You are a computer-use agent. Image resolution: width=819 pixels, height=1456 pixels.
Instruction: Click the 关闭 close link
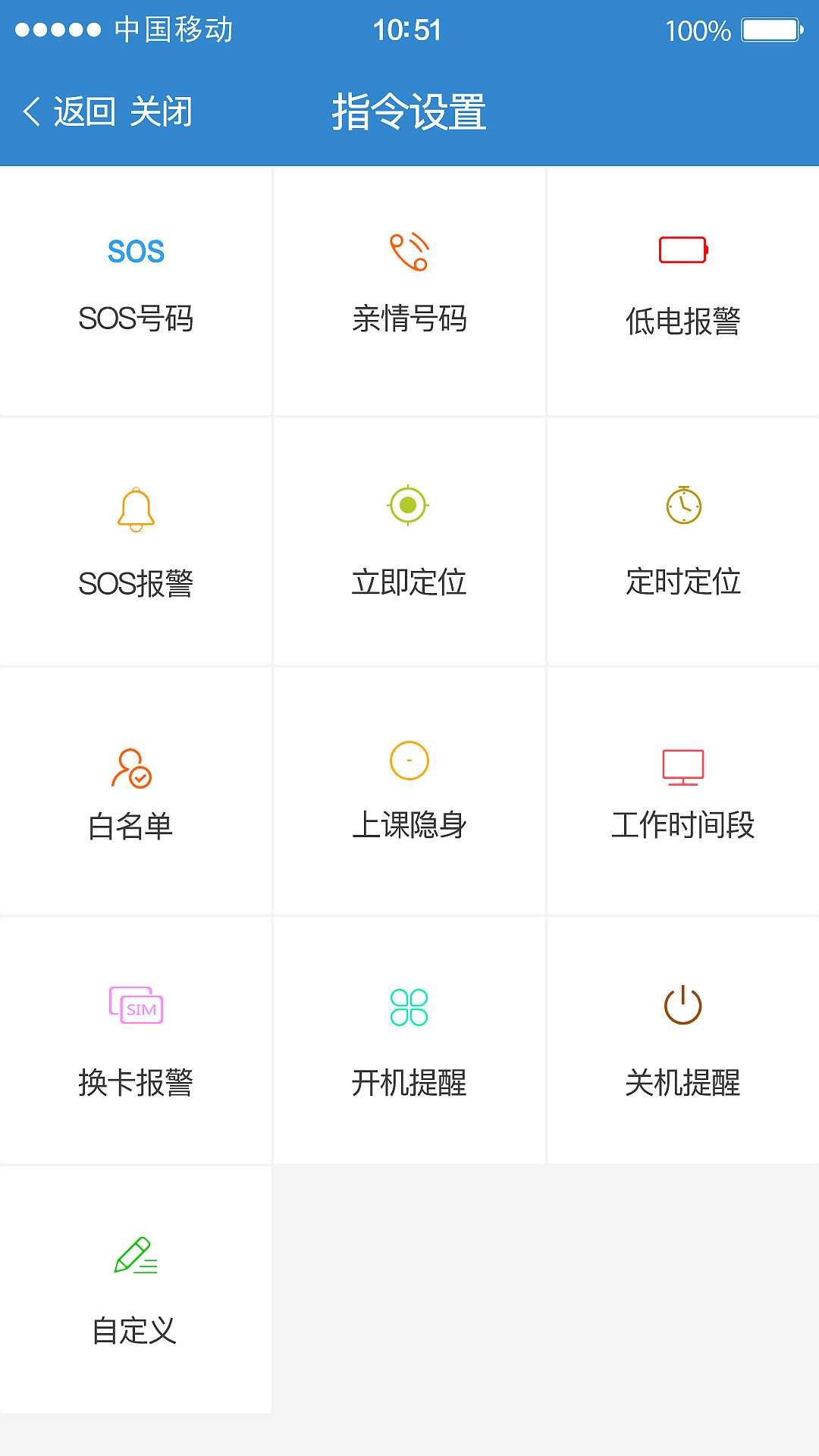[163, 110]
